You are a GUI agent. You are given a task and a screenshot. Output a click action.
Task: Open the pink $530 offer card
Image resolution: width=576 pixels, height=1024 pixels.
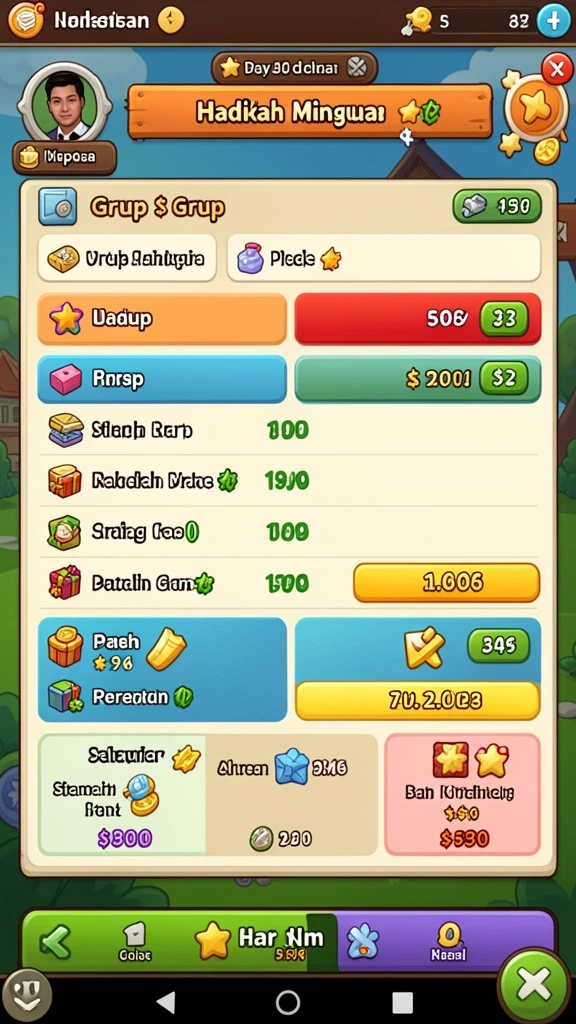click(462, 794)
